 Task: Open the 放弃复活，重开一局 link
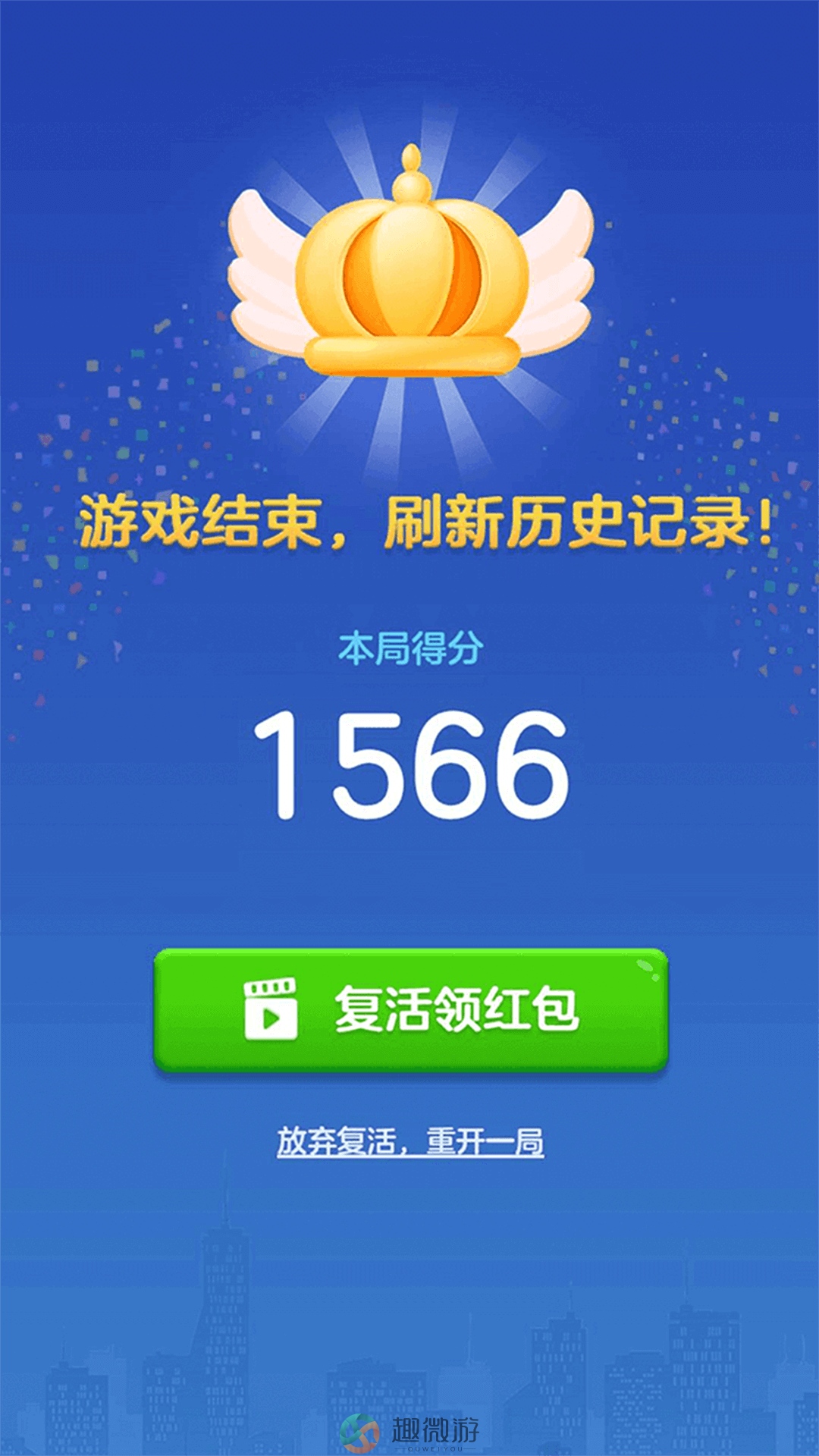(x=410, y=1141)
